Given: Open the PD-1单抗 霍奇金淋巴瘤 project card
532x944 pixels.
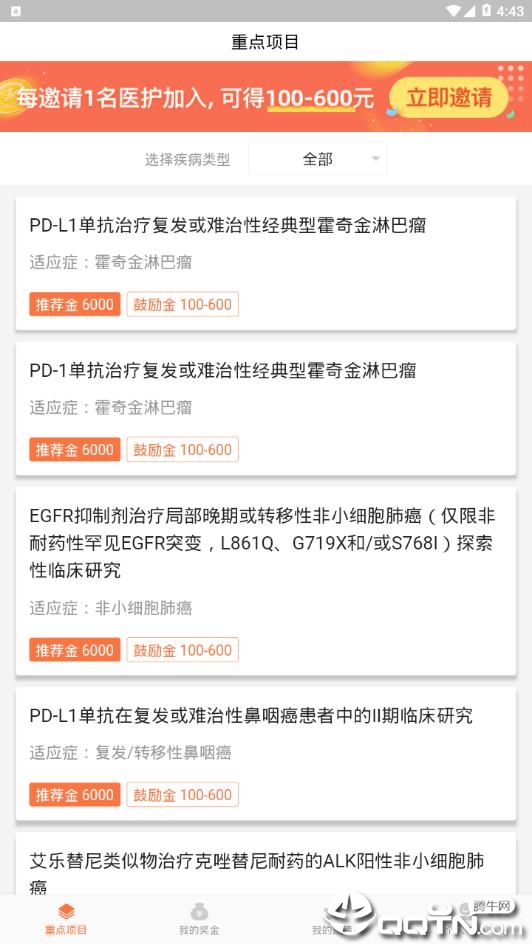Looking at the screenshot, I should click(266, 409).
